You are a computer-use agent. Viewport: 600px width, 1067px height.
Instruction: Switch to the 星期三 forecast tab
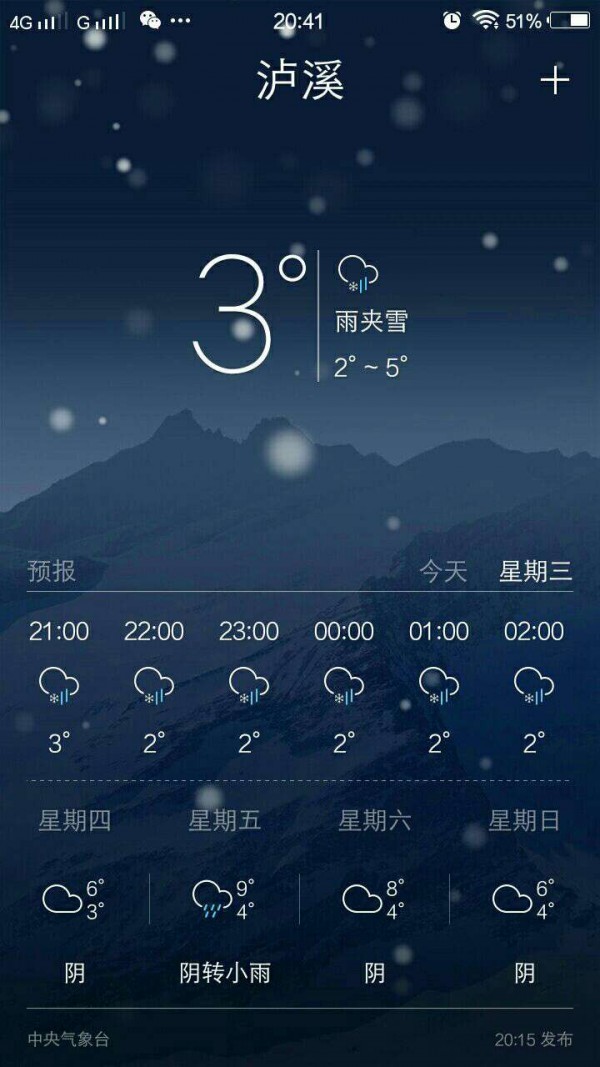tap(535, 571)
